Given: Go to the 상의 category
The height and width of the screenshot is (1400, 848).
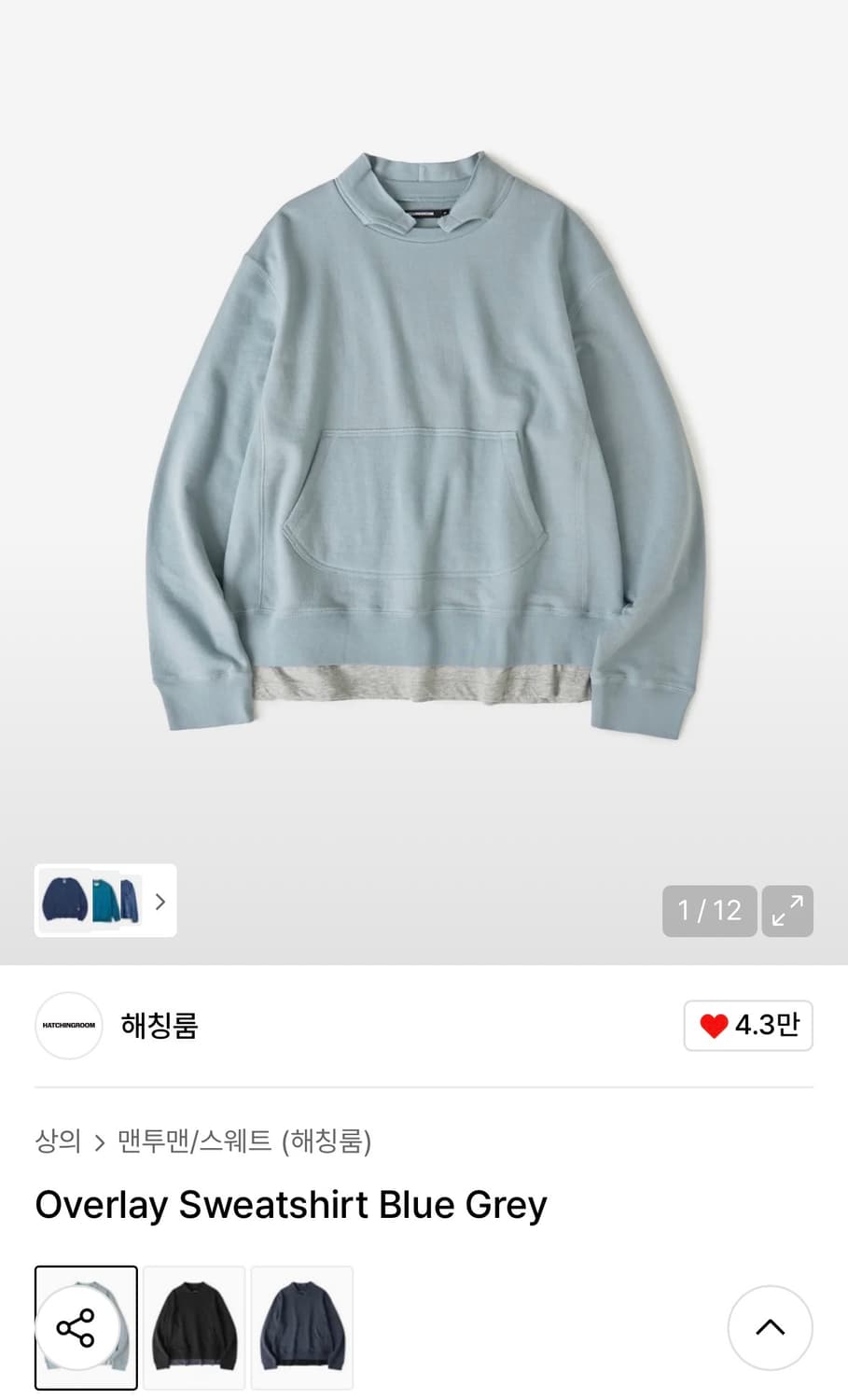Looking at the screenshot, I should click(x=57, y=1142).
